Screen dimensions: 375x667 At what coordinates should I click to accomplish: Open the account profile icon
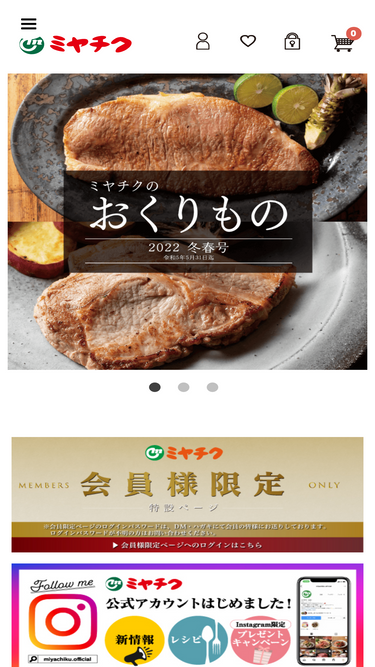(x=203, y=41)
